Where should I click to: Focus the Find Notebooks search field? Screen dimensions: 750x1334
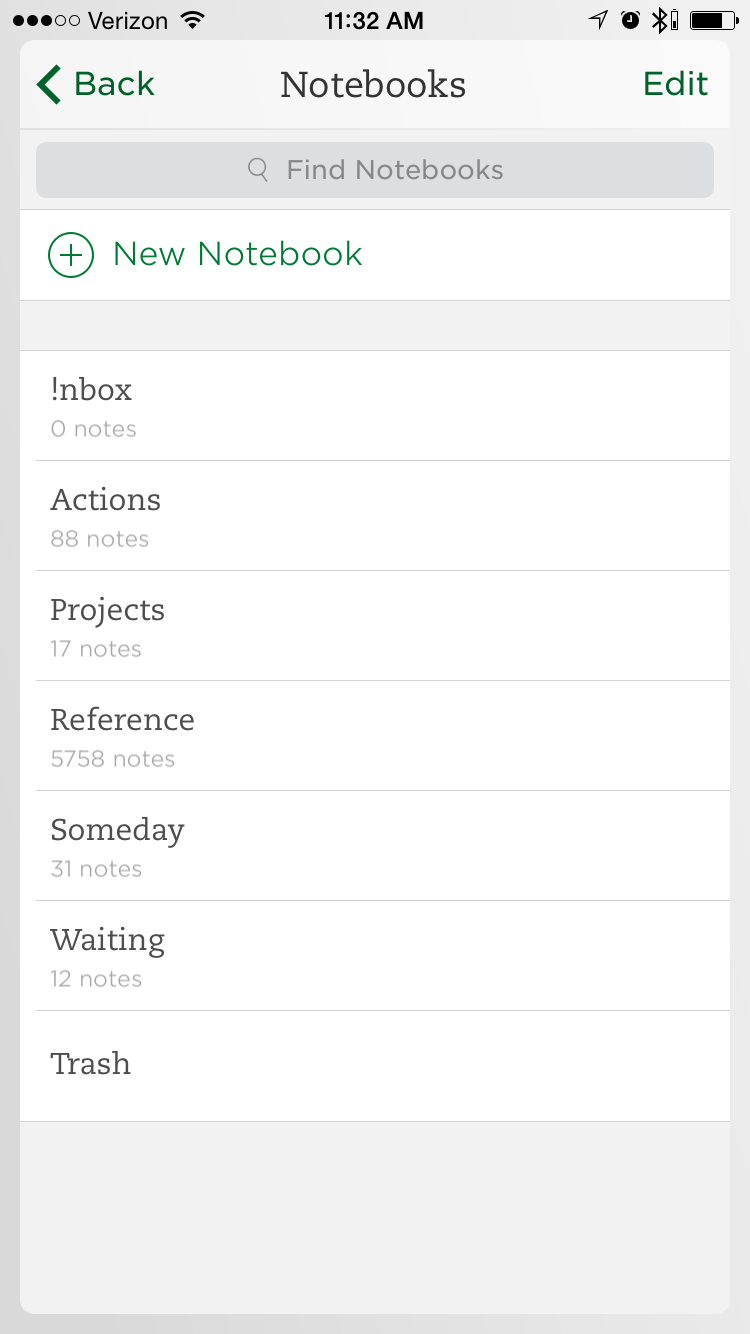click(x=375, y=170)
